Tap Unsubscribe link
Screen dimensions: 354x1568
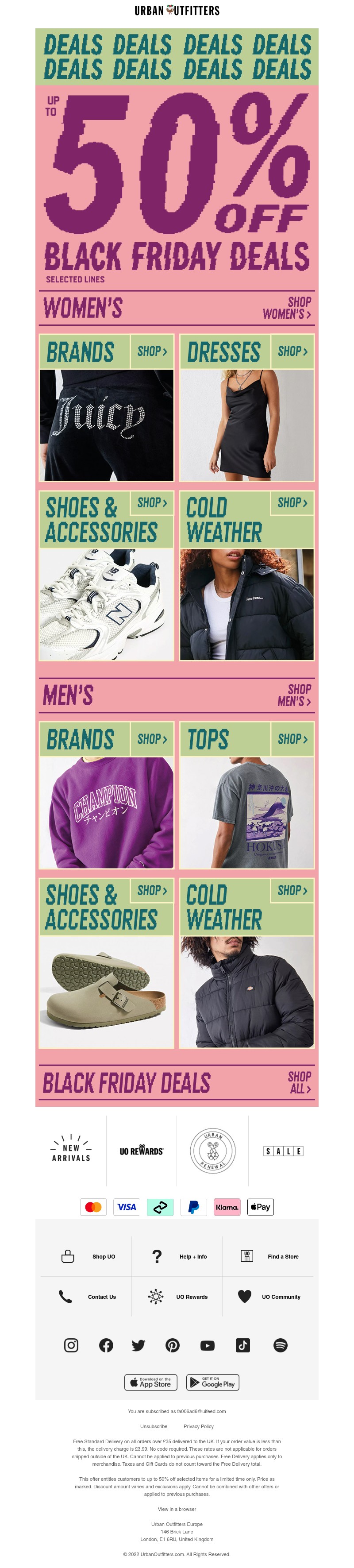(153, 1426)
